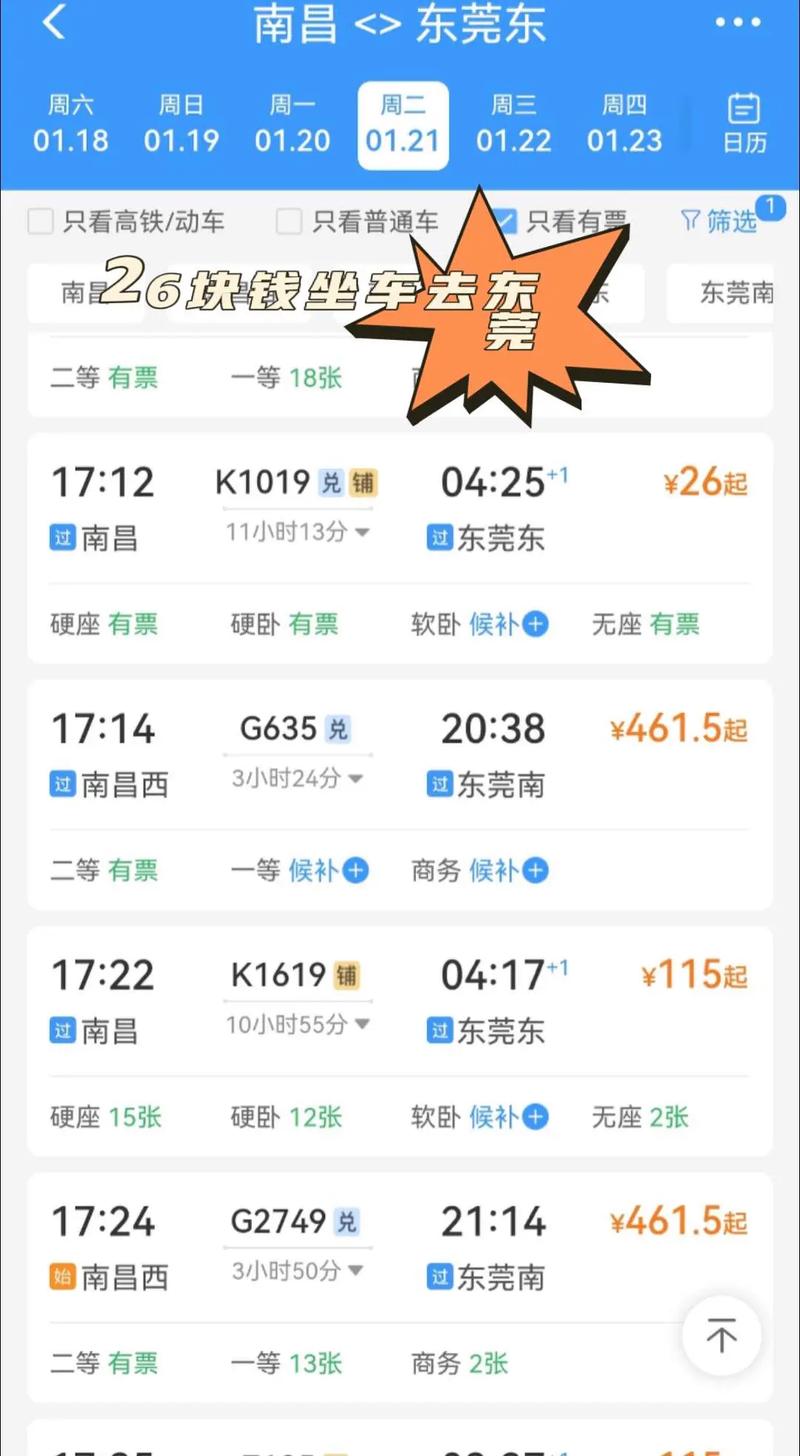This screenshot has height=1456, width=800.
Task: Enable the 只看高铁/动车 checkbox
Action: pos(40,221)
